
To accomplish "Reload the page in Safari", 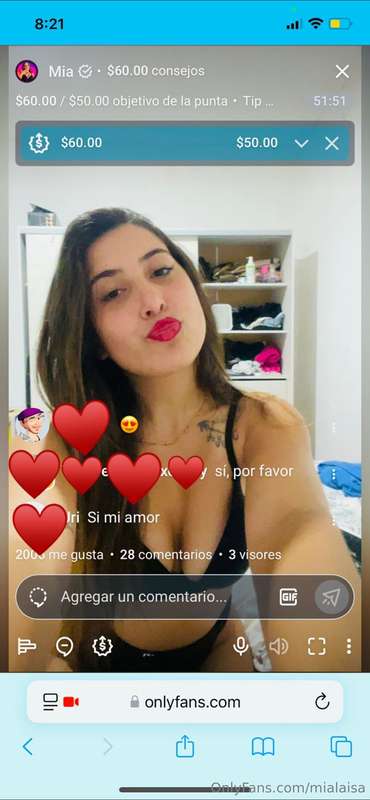I will tap(322, 702).
